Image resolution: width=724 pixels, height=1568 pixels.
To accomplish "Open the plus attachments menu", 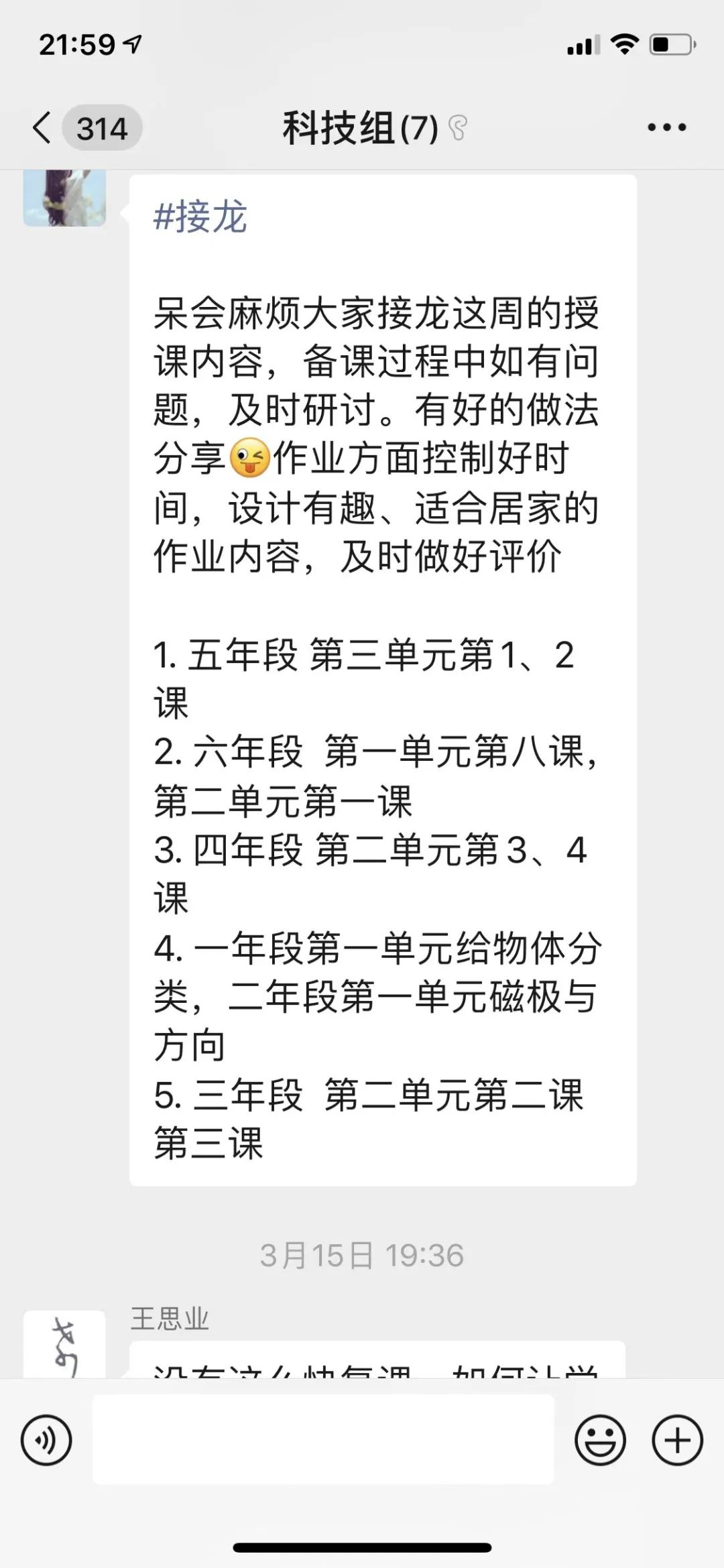I will [x=677, y=1440].
